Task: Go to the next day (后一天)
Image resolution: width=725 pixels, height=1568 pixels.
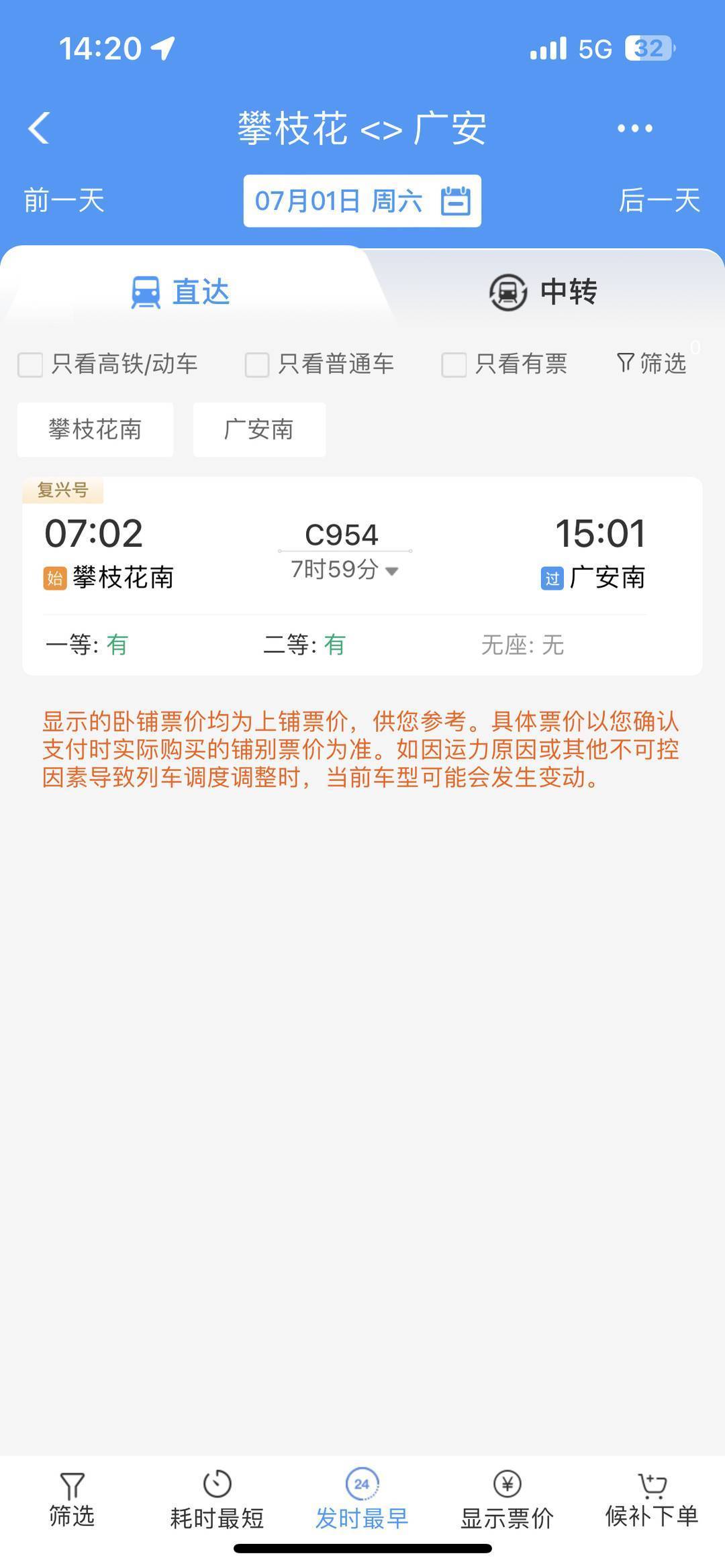Action: click(659, 201)
